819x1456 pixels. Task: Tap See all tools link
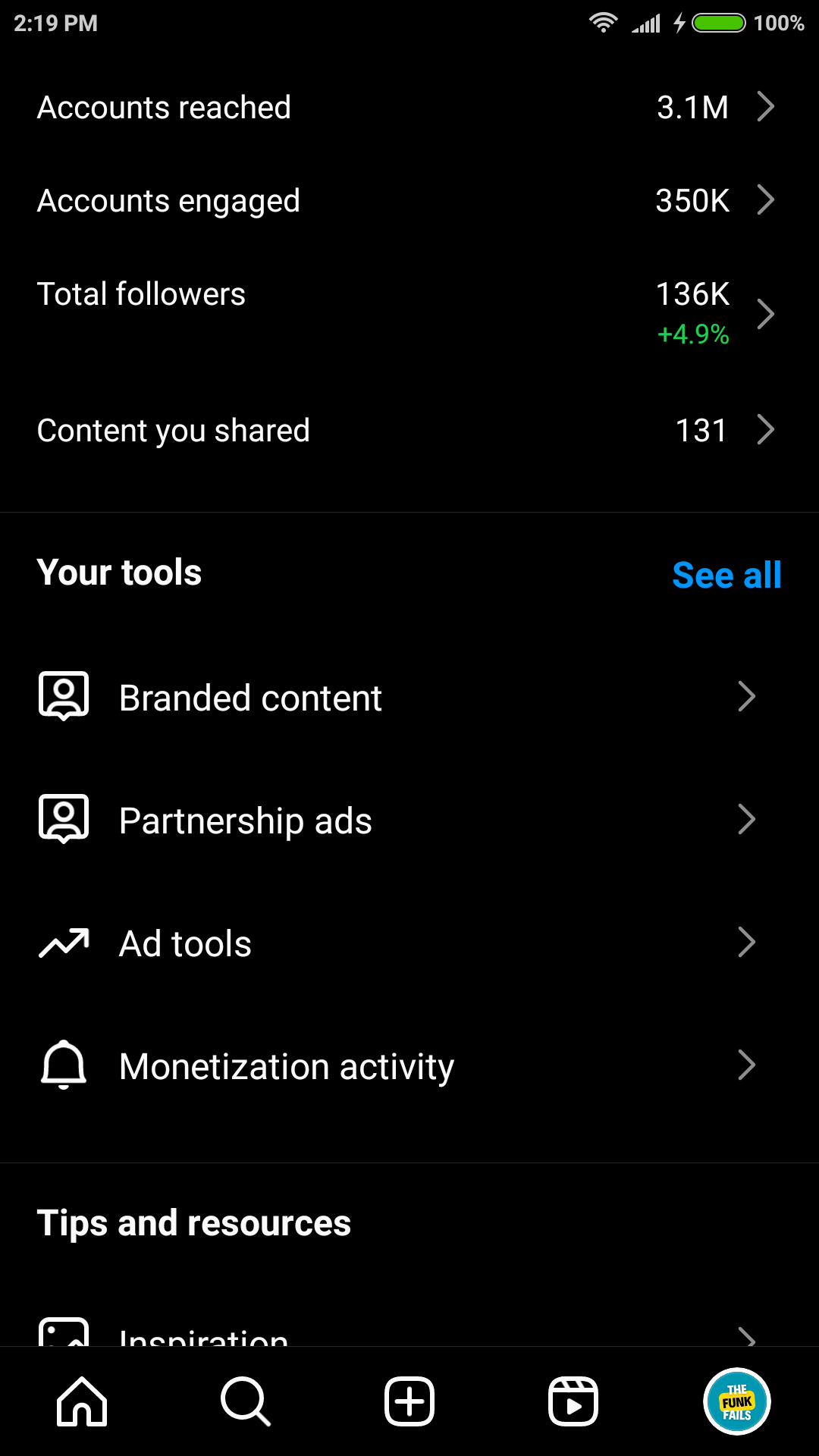click(x=726, y=575)
